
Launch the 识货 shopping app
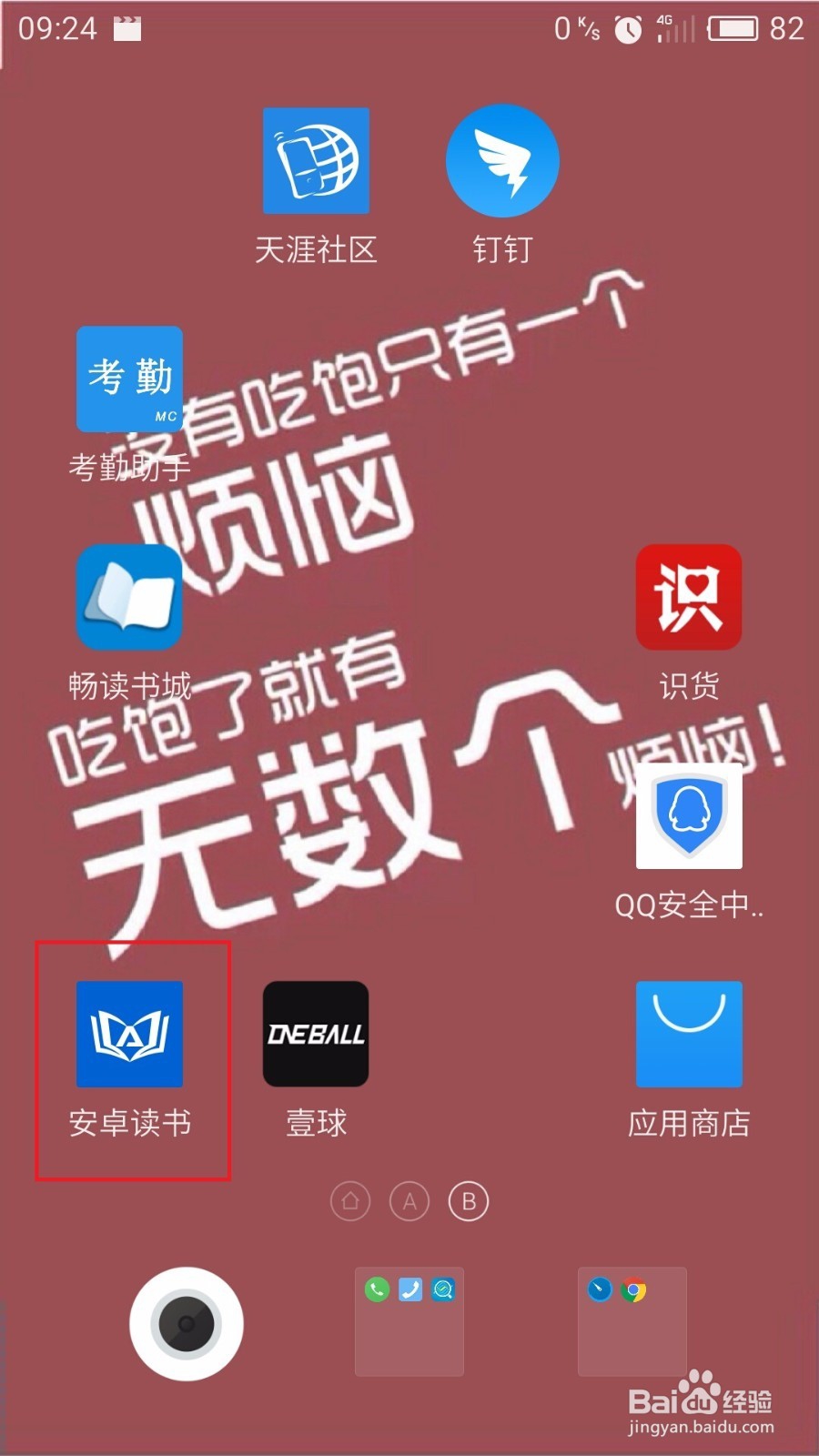point(689,598)
